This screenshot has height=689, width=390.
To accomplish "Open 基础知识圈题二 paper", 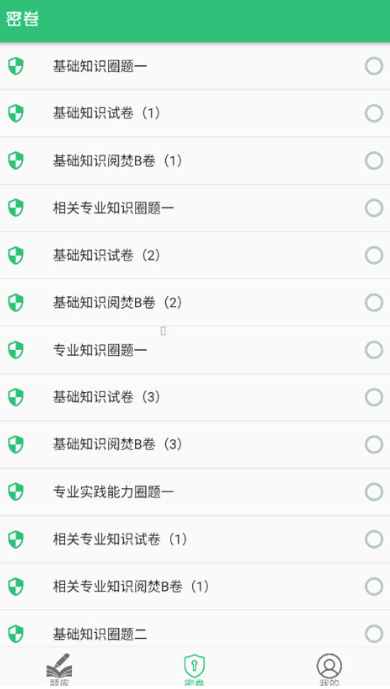I will (x=195, y=629).
